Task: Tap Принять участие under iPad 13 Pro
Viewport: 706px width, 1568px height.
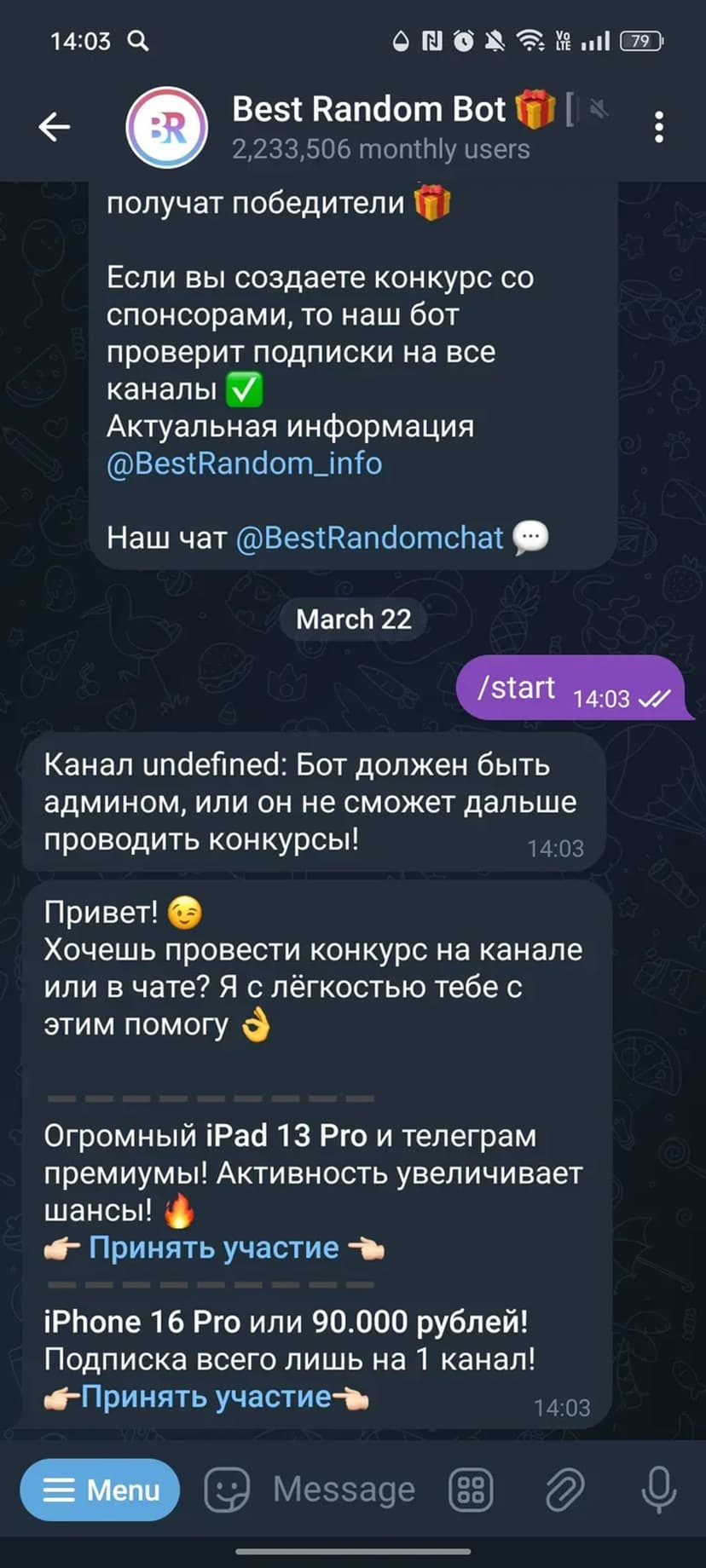Action: (x=213, y=1248)
